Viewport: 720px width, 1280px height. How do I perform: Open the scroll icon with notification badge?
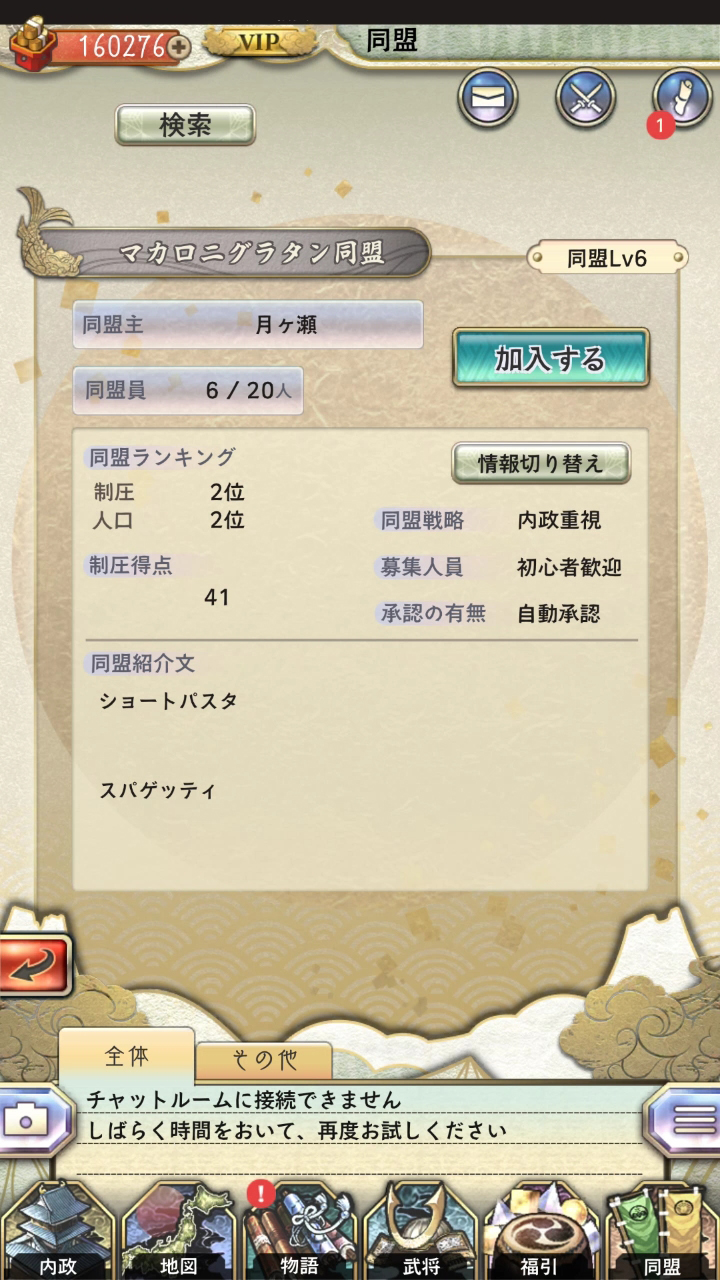(x=681, y=98)
